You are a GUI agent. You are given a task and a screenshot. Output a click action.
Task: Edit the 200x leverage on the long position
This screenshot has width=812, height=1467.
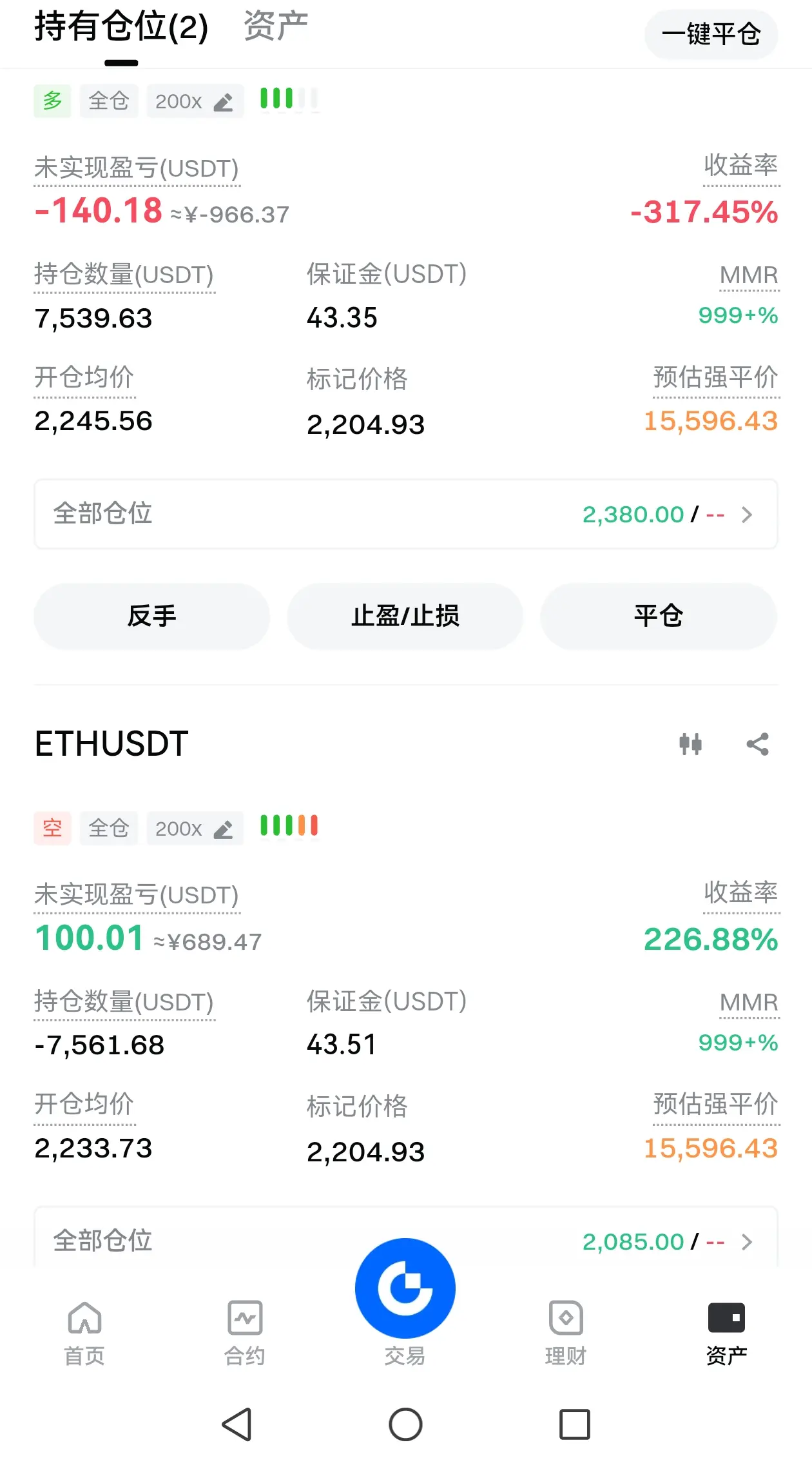(x=195, y=101)
